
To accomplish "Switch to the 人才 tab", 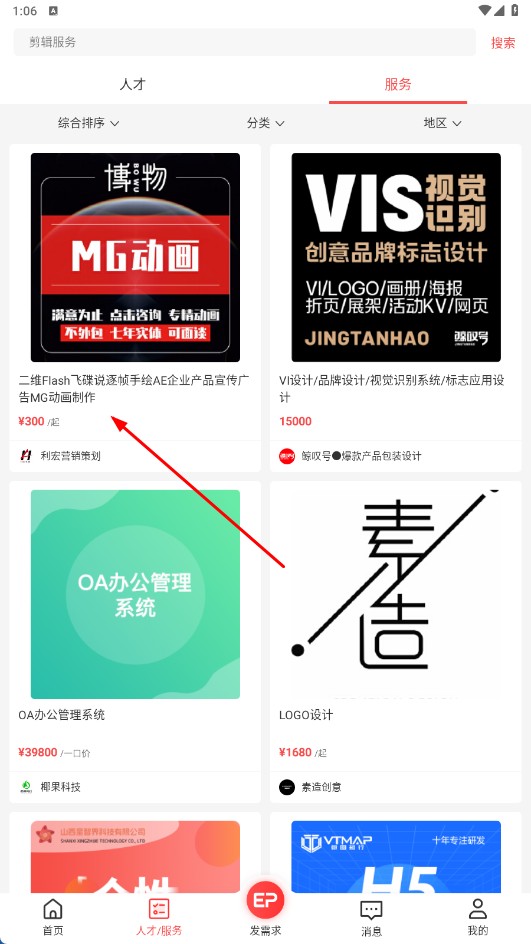I will click(132, 84).
